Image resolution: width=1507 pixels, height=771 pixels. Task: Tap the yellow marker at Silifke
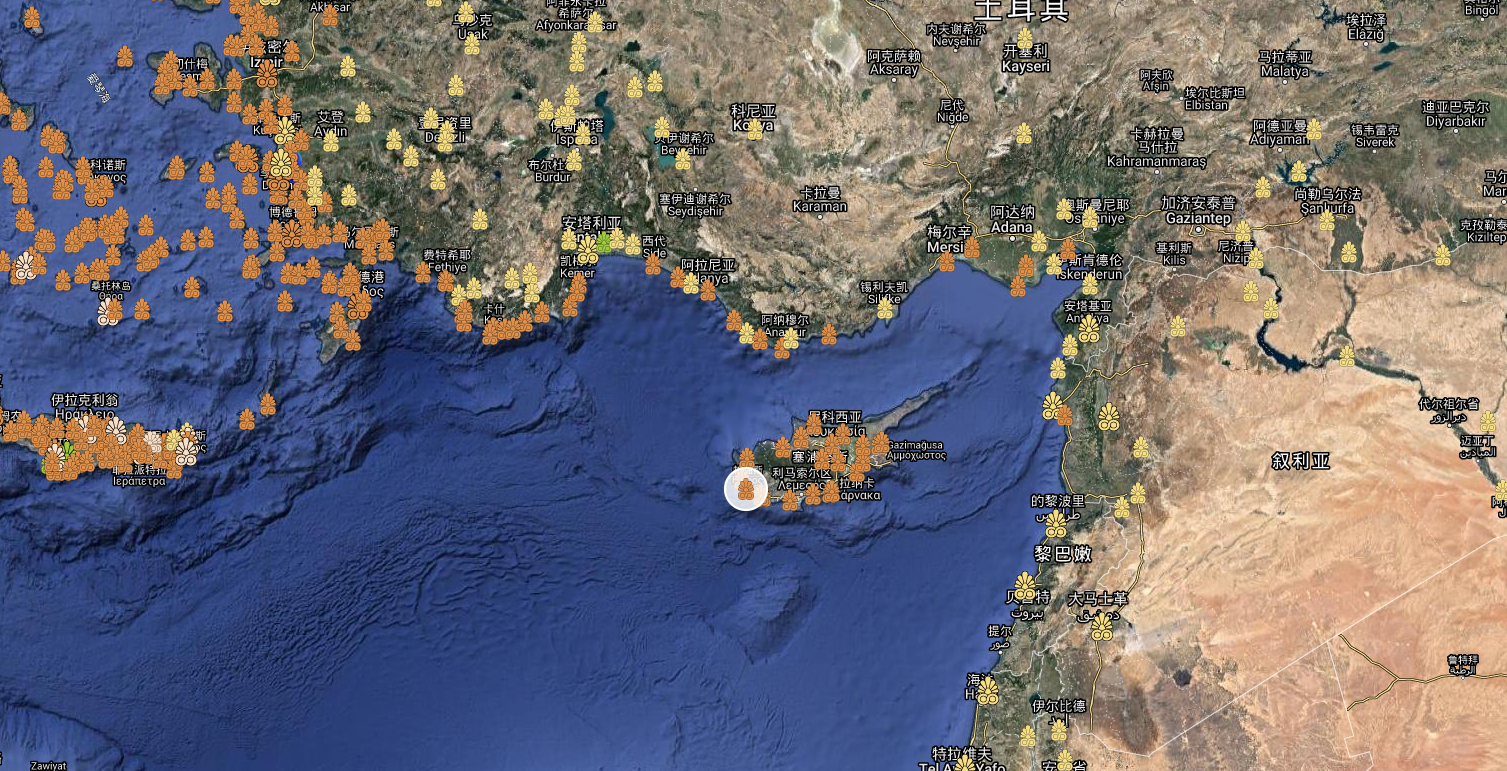885,308
